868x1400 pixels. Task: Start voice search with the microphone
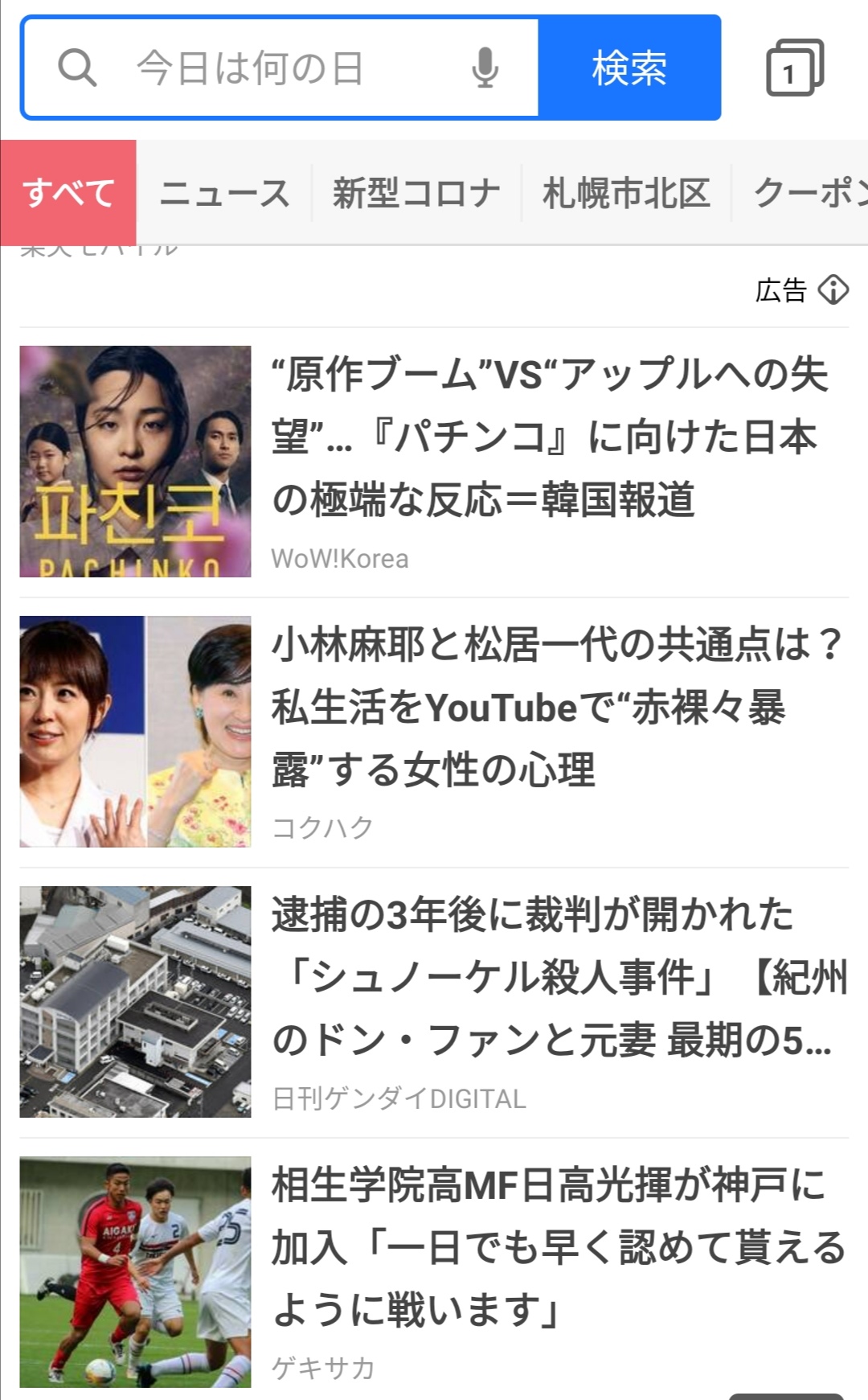tap(485, 68)
